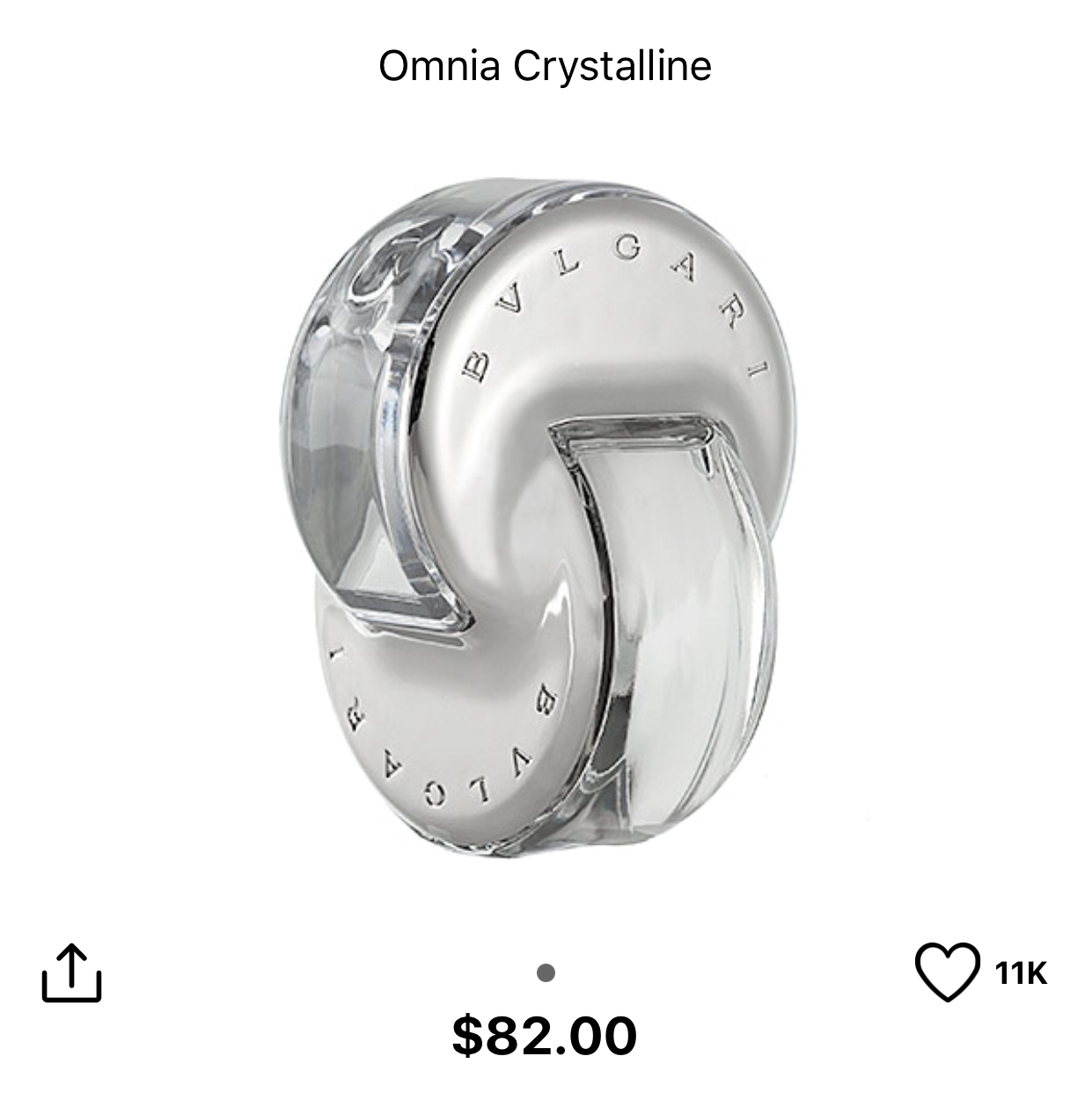Like this perfume with the heart icon
Screen dimensions: 1092x1093
point(947,972)
